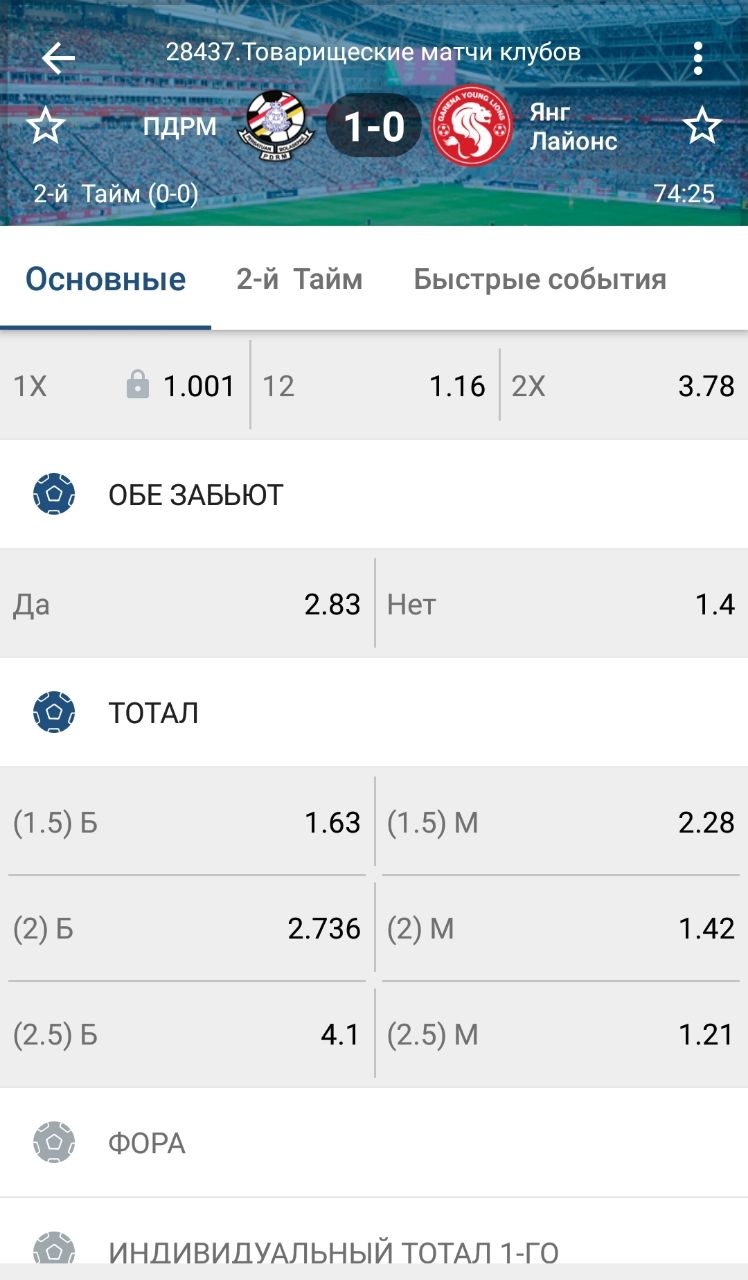Select total (1.5) Б at 1.63
The image size is (748, 1280).
click(x=187, y=822)
